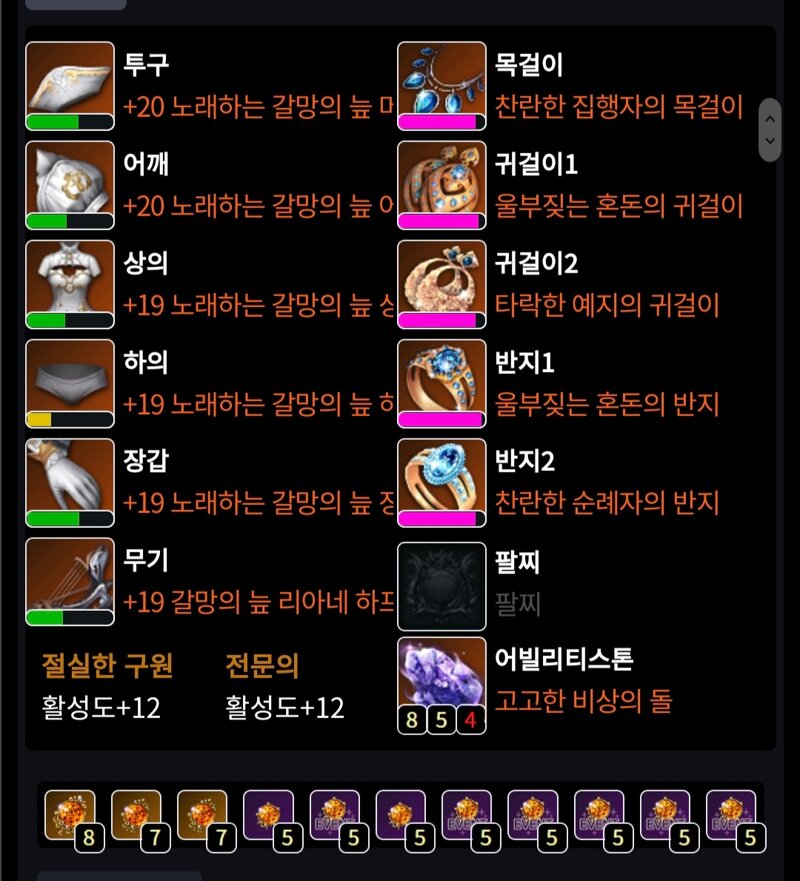This screenshot has height=881, width=800.
Task: Select the first earring (귀걸이1)
Action: coord(441,184)
